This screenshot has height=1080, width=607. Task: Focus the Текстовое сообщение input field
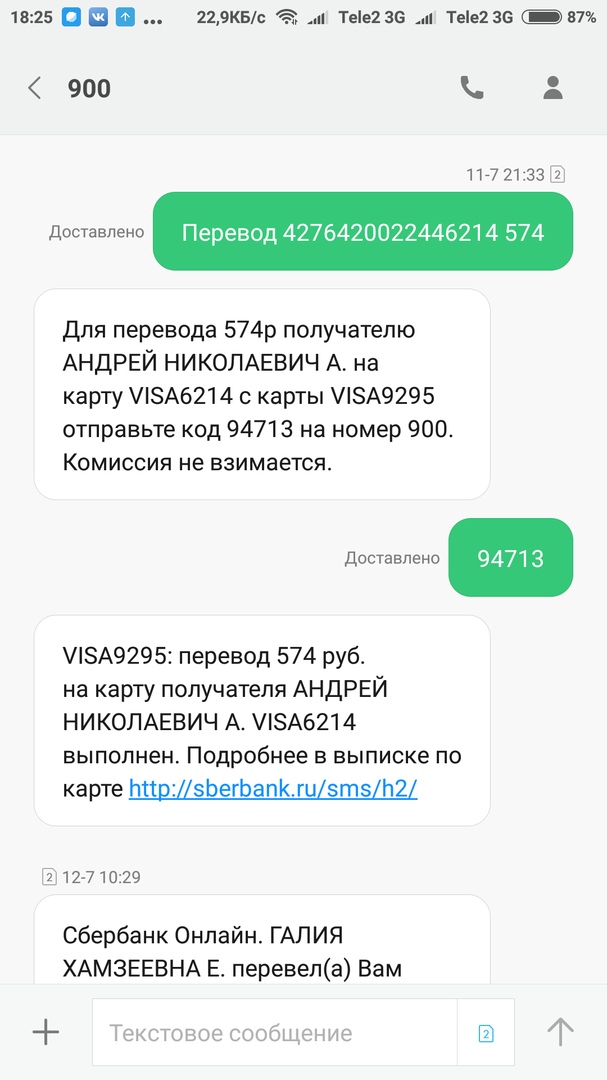(x=274, y=1033)
